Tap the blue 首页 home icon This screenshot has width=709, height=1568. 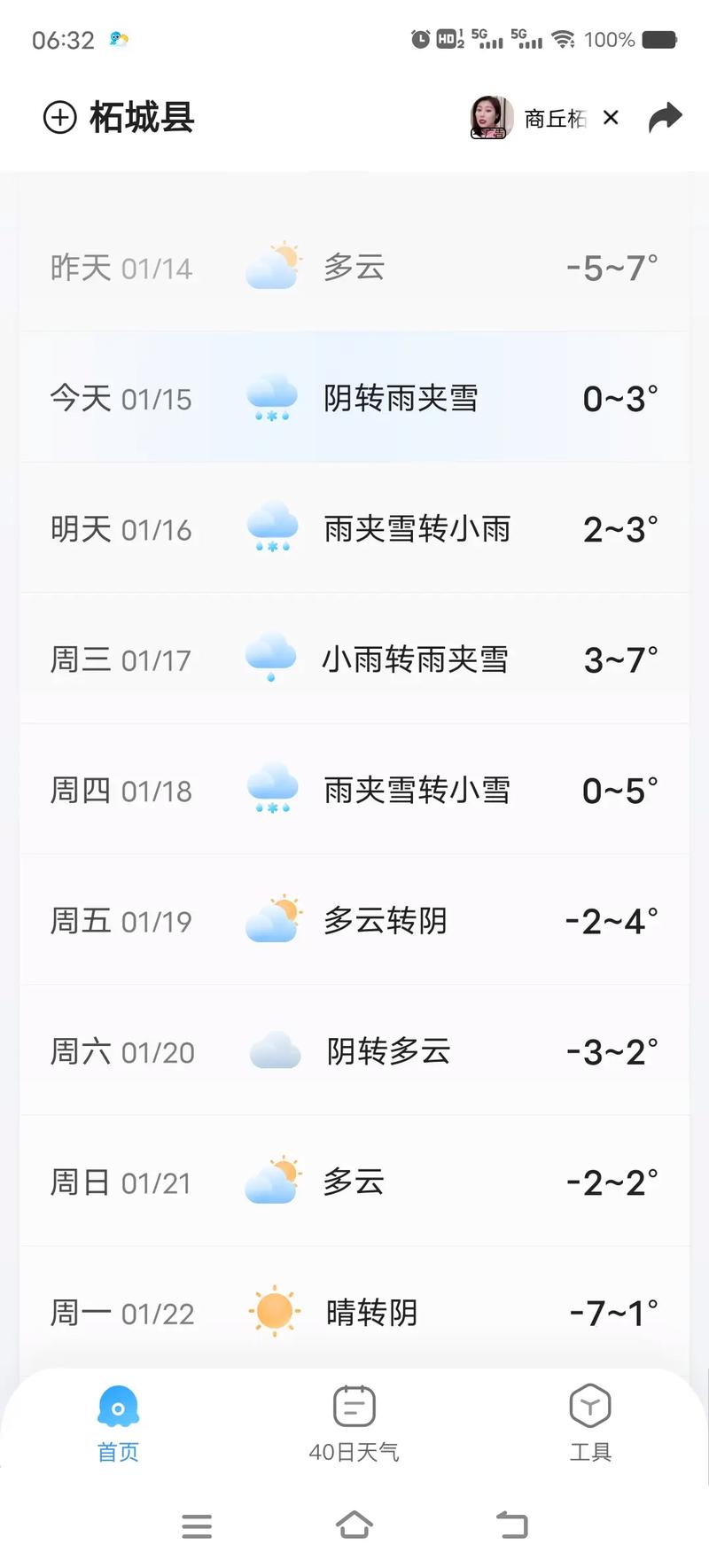click(118, 1407)
